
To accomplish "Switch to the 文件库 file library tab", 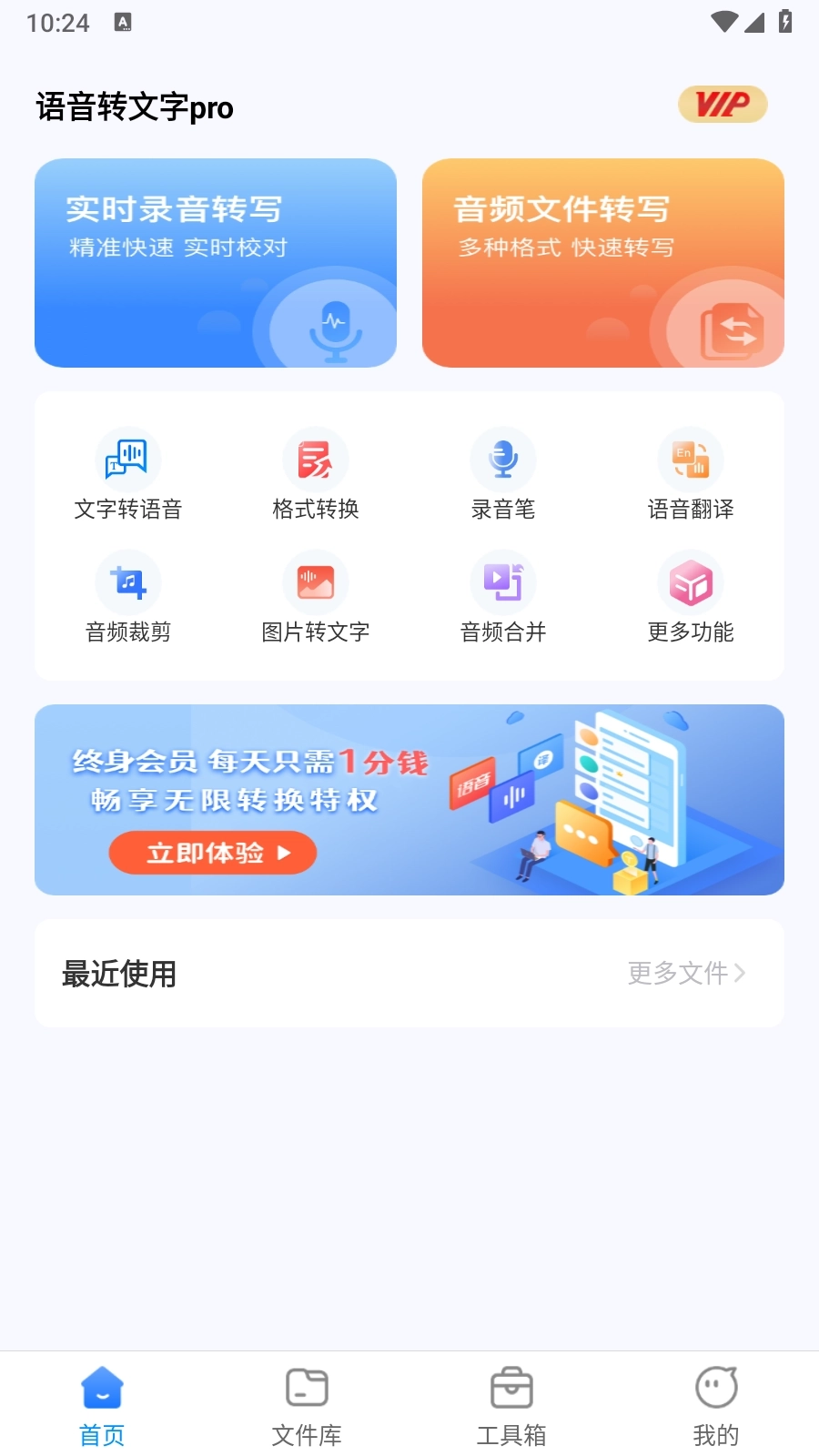I will [x=307, y=1403].
